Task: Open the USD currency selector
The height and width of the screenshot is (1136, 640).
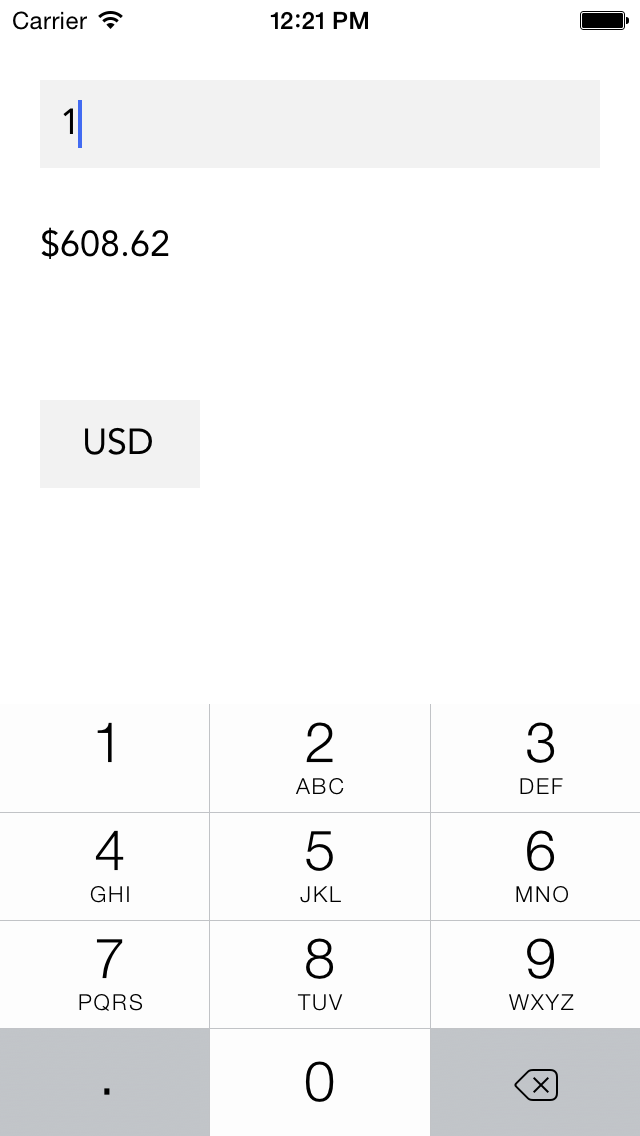Action: pyautogui.click(x=119, y=443)
